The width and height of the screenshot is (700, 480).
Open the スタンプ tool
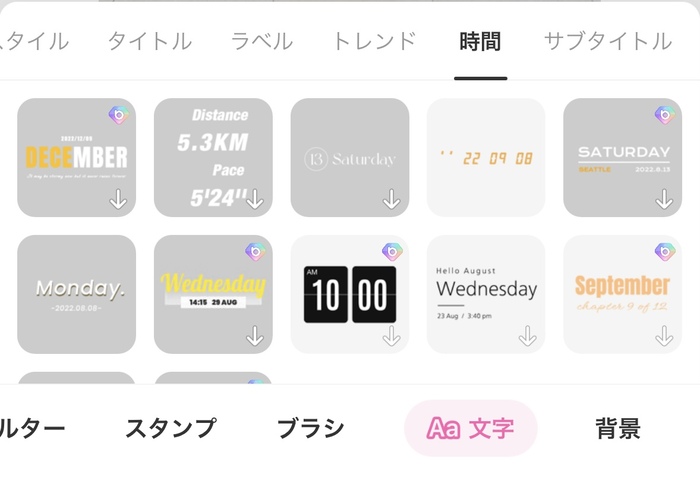coord(170,429)
